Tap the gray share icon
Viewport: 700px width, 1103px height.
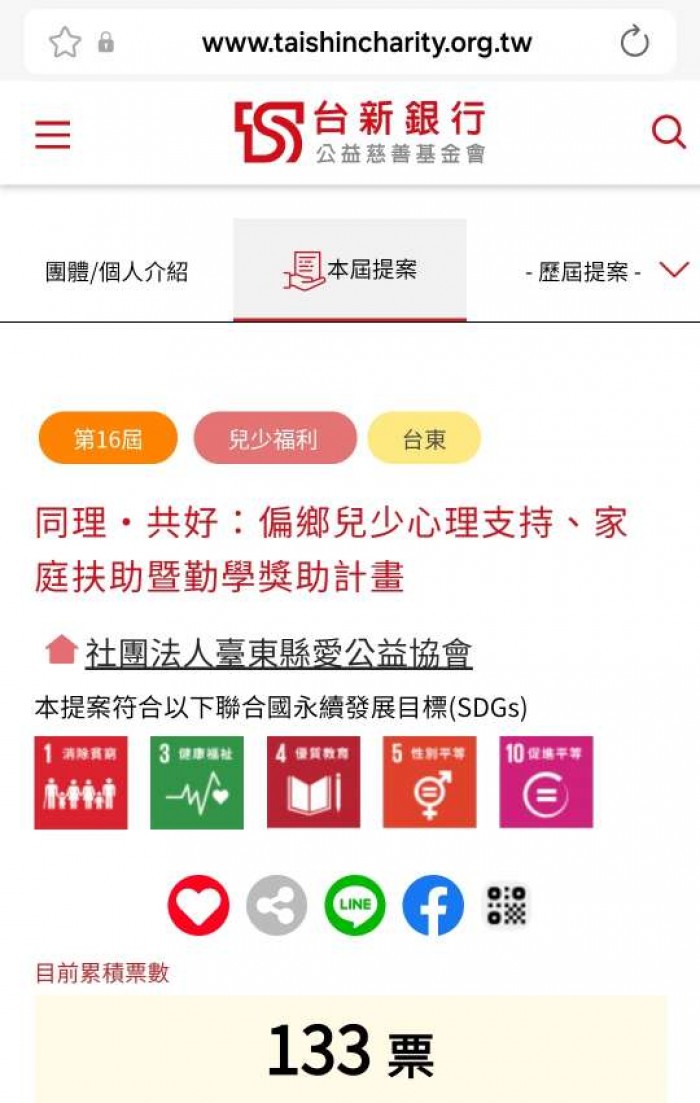[x=276, y=905]
